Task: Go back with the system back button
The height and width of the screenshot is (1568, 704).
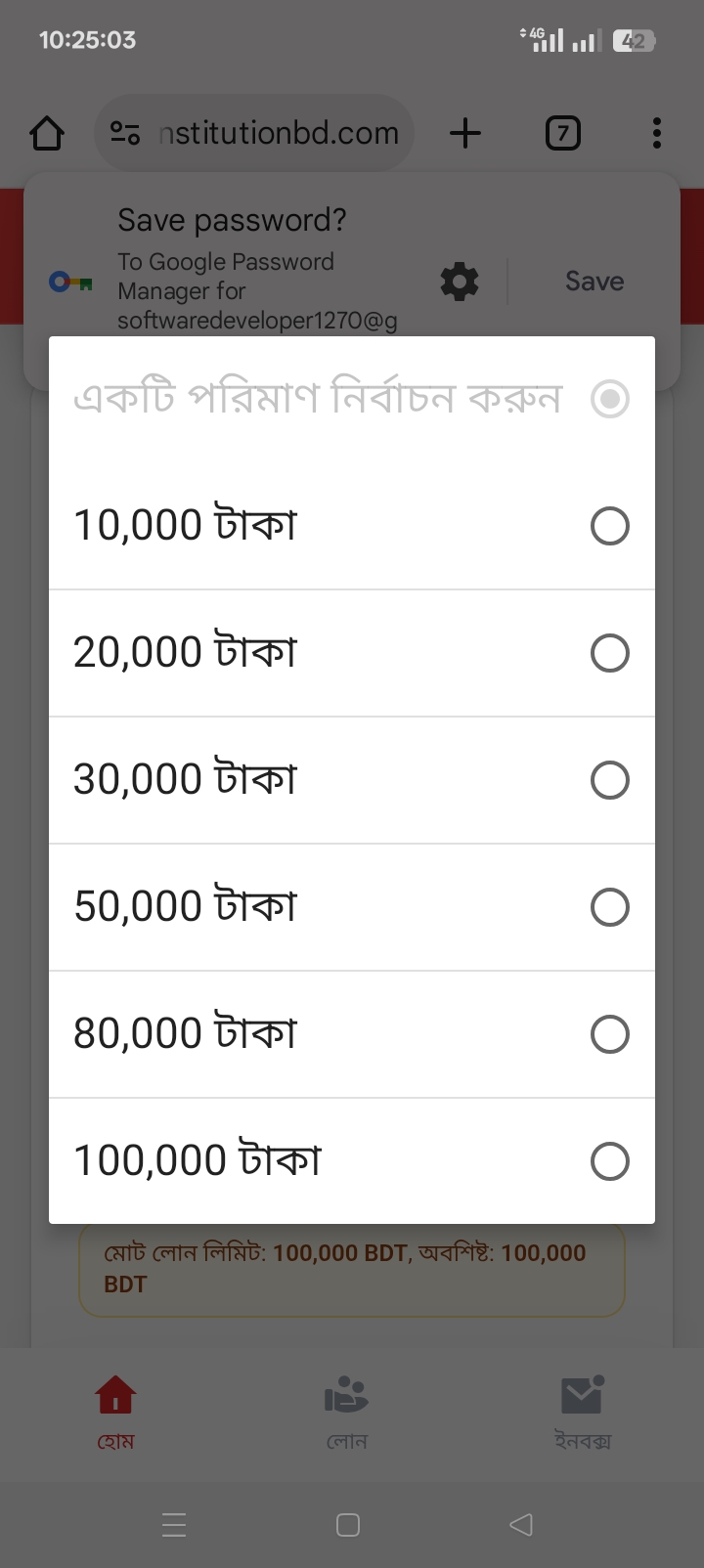Action: (521, 1524)
